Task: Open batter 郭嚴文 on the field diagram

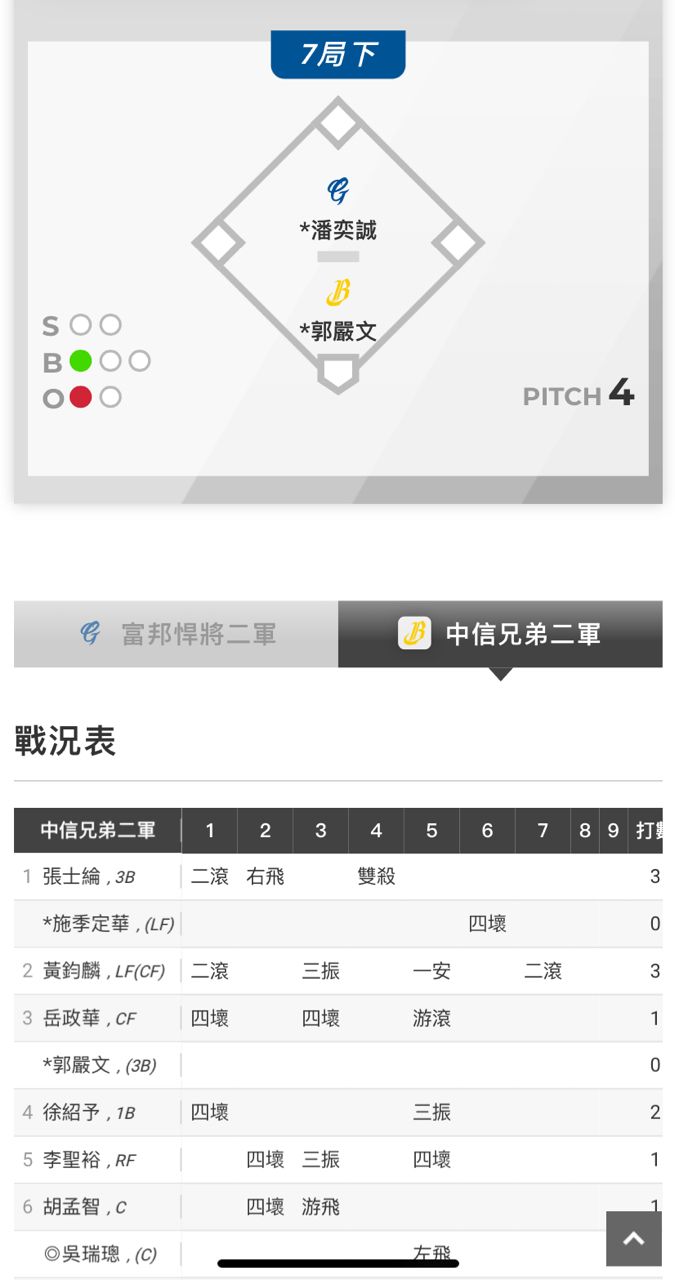Action: click(338, 331)
